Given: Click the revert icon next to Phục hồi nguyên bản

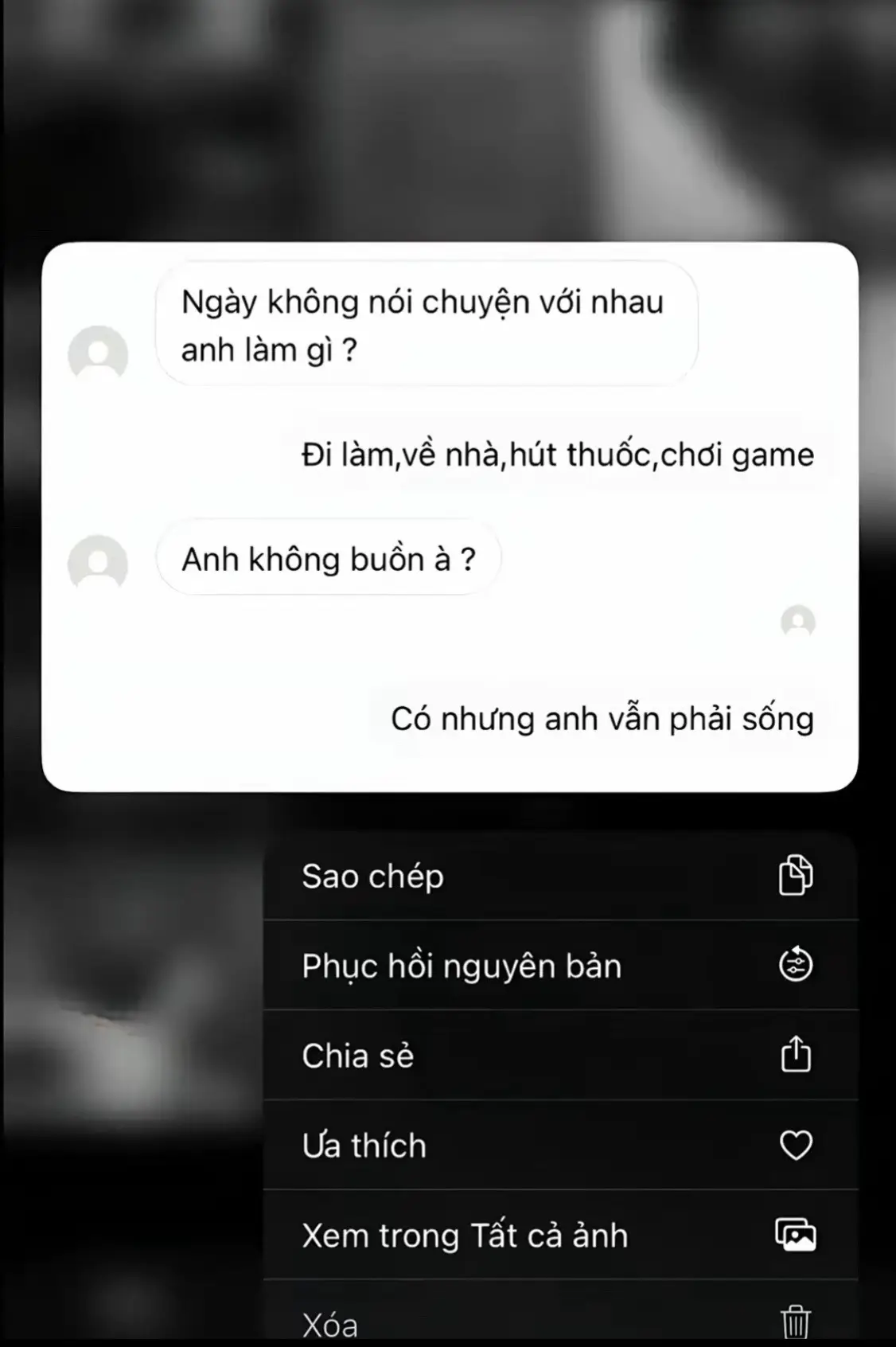Looking at the screenshot, I should click(x=796, y=966).
